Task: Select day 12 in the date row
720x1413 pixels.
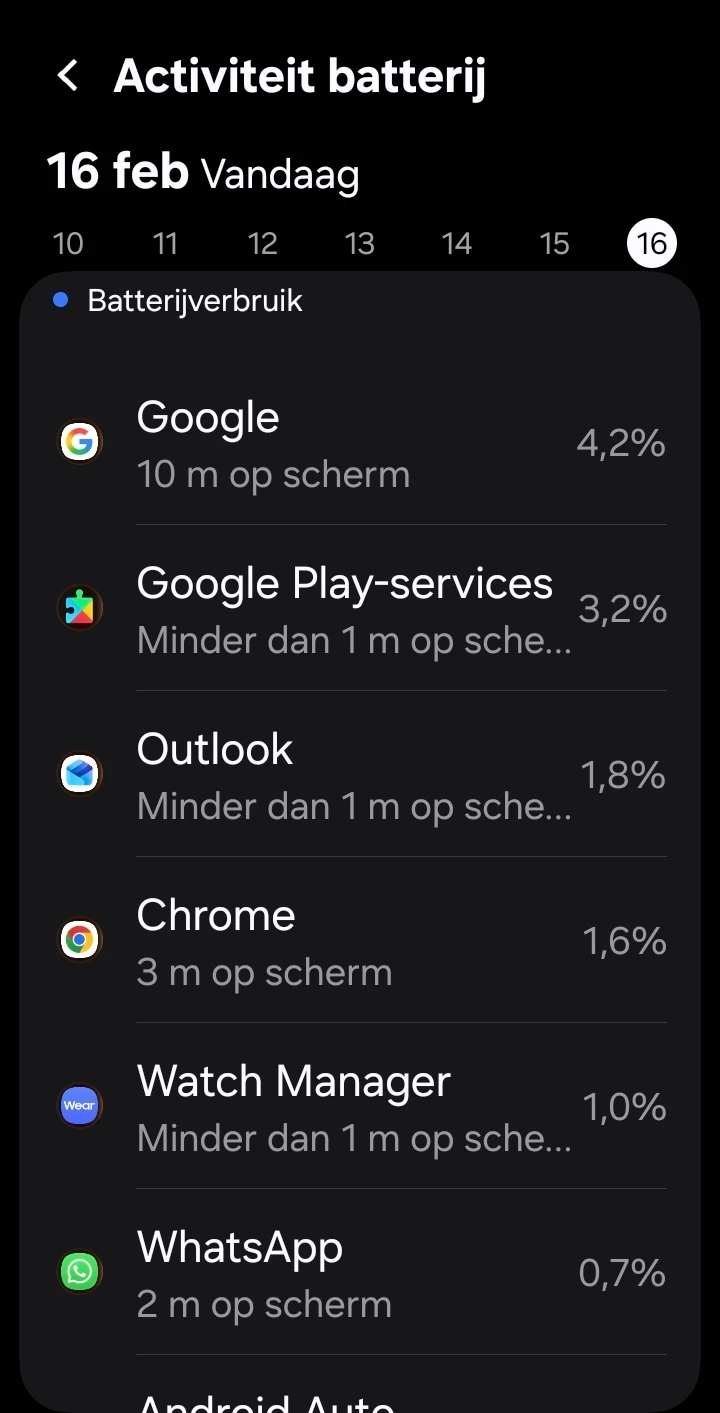Action: point(262,243)
